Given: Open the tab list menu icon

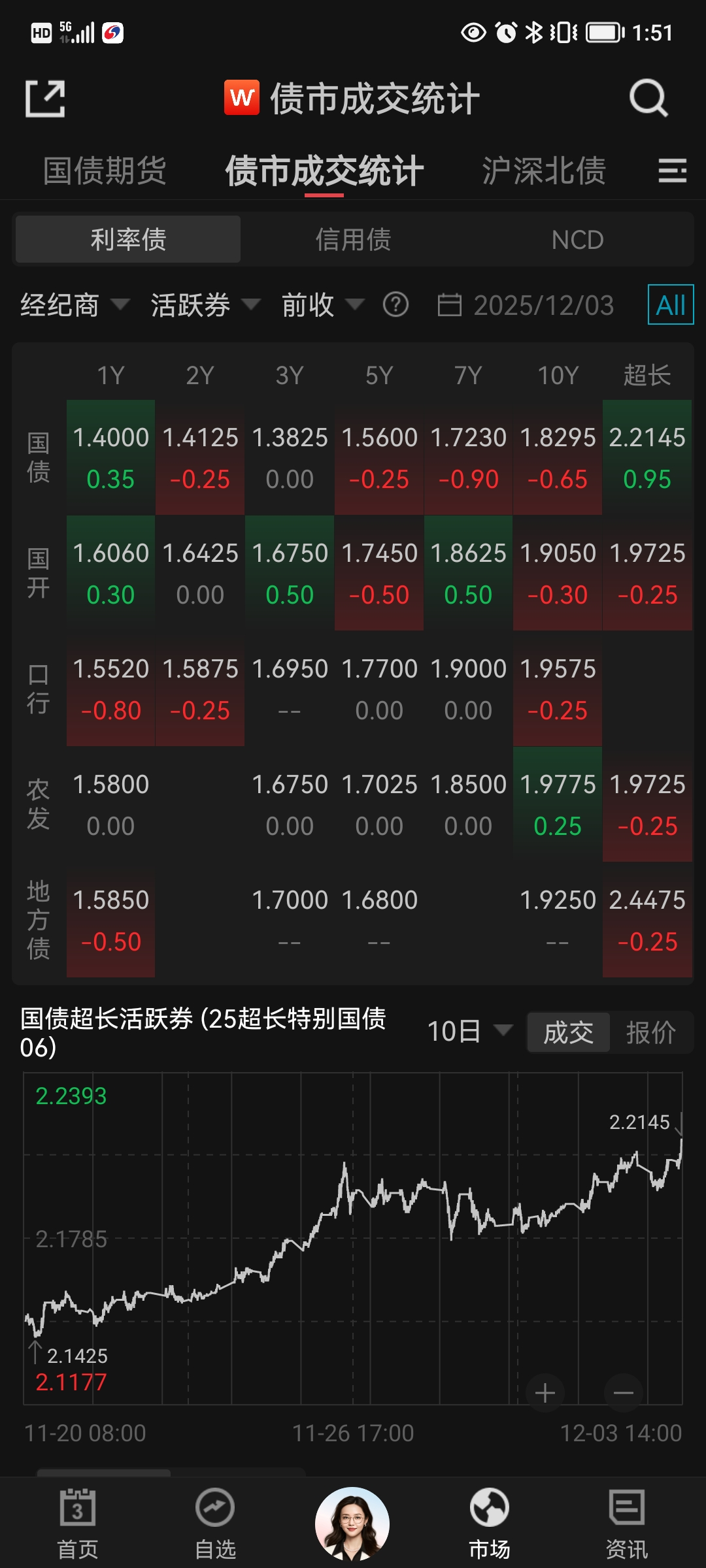Looking at the screenshot, I should [672, 171].
